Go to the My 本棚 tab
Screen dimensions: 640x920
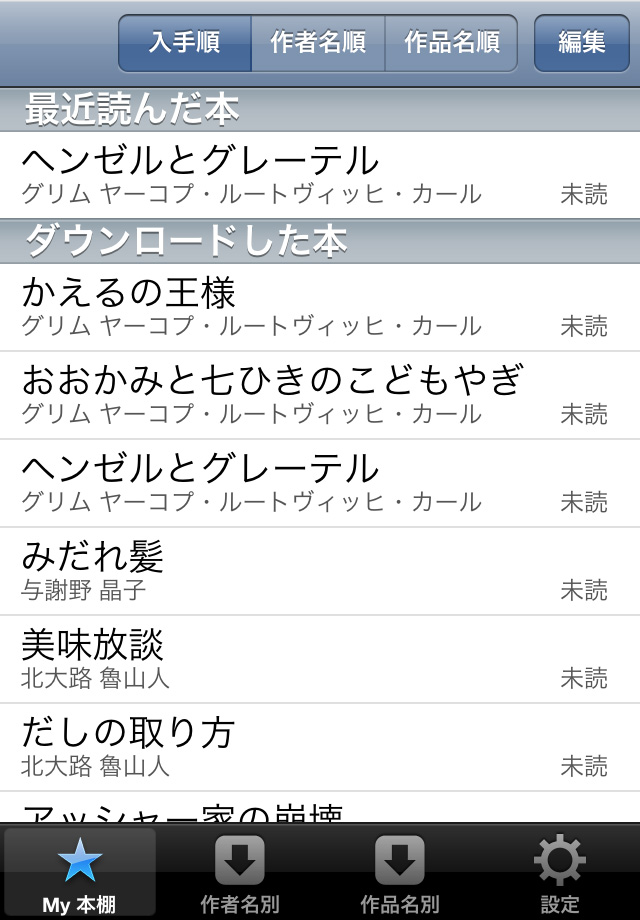80,872
